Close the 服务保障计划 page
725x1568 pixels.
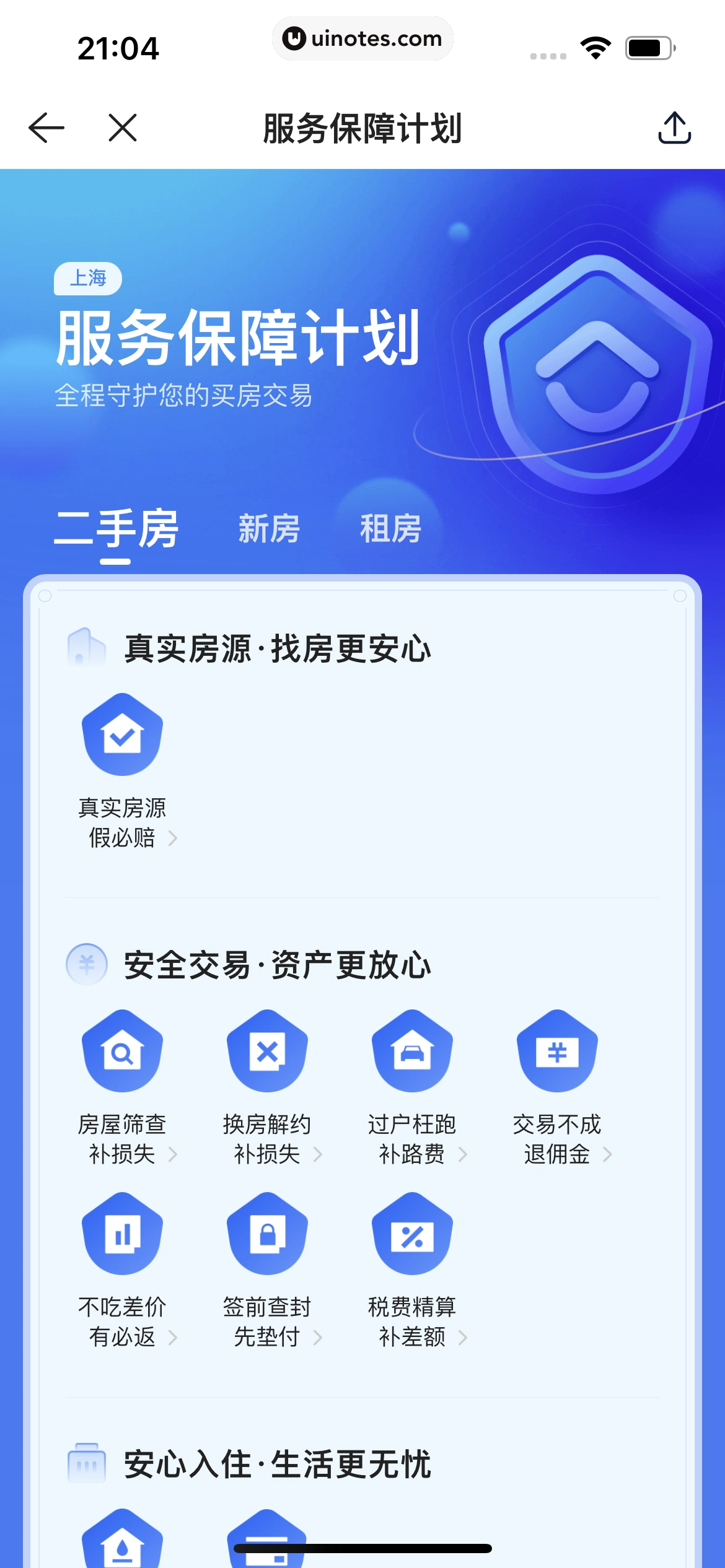(122, 128)
